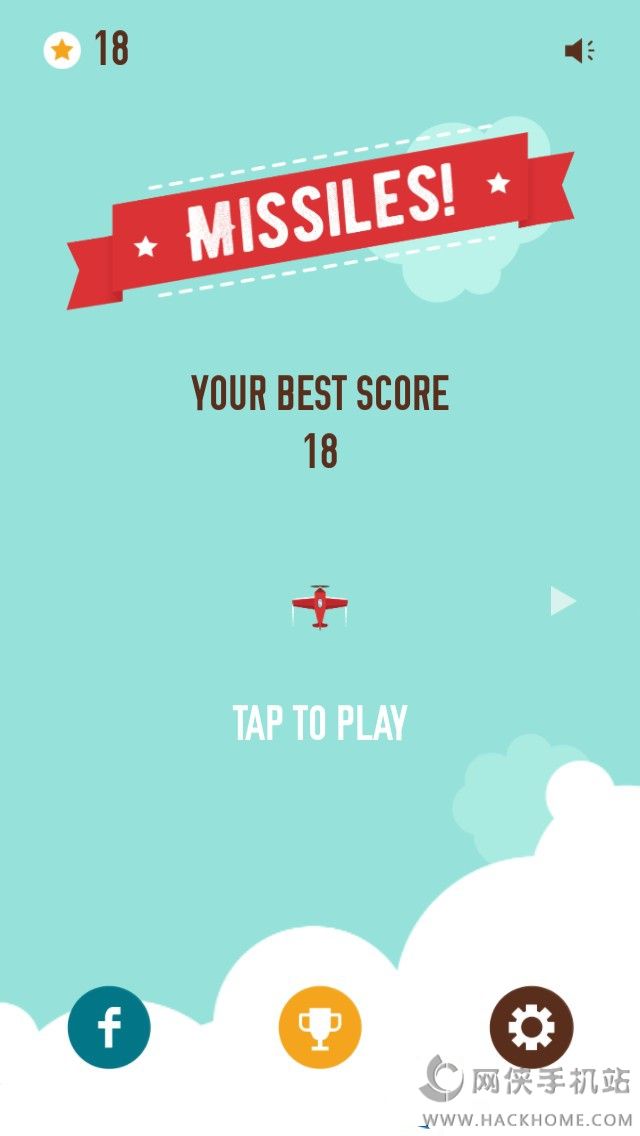Tap to play the game

point(320,723)
